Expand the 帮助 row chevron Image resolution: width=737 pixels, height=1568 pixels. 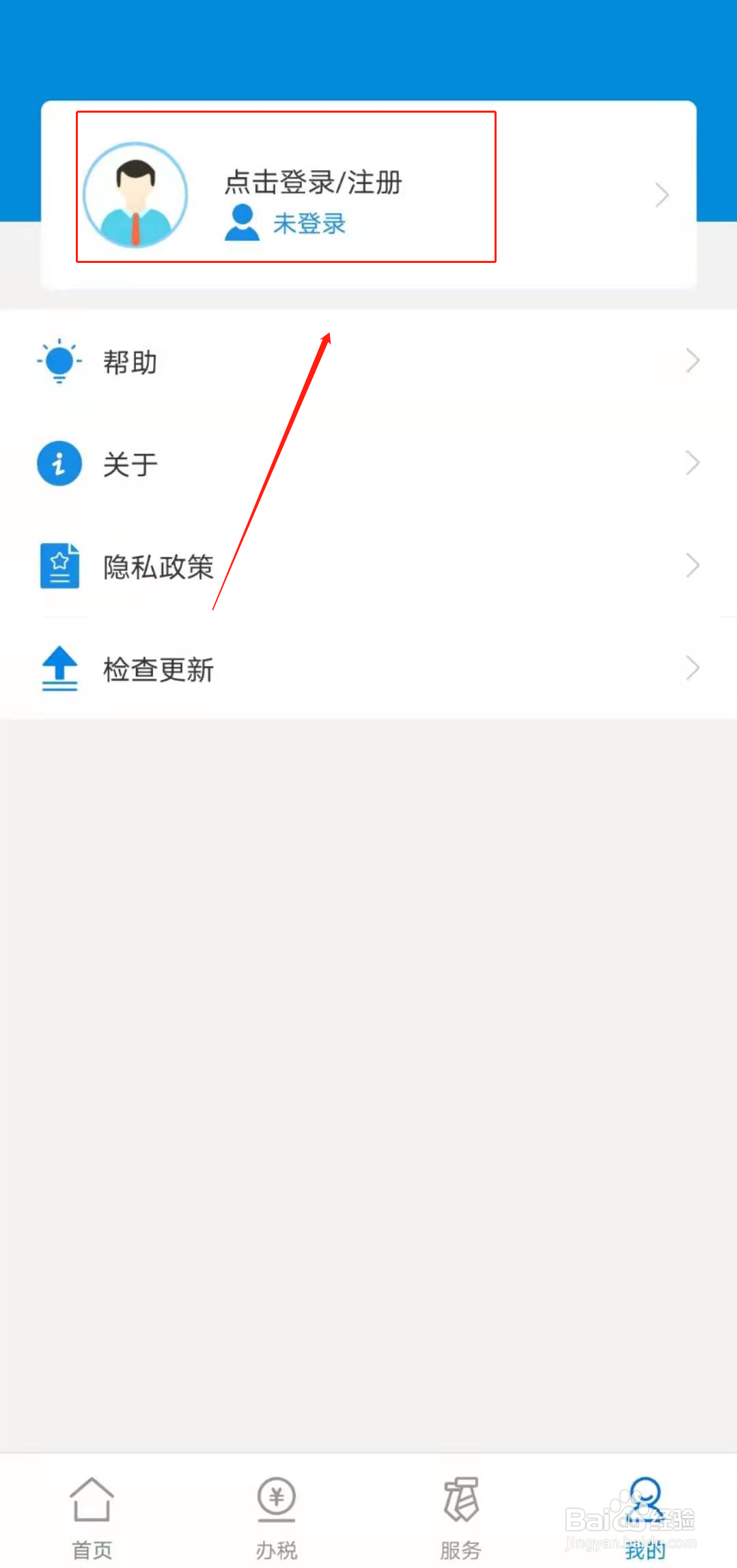tap(692, 361)
